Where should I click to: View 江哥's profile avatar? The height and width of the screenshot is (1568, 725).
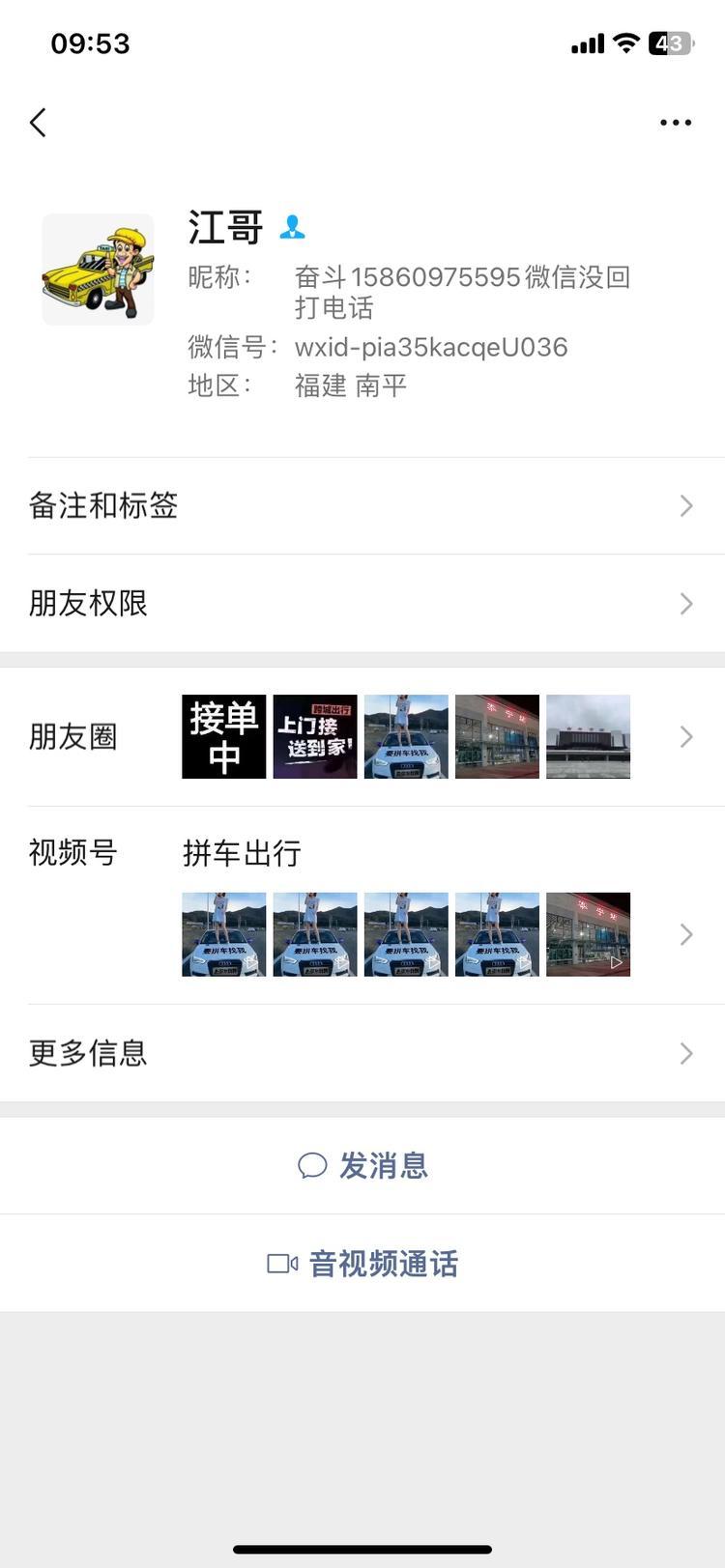click(98, 270)
